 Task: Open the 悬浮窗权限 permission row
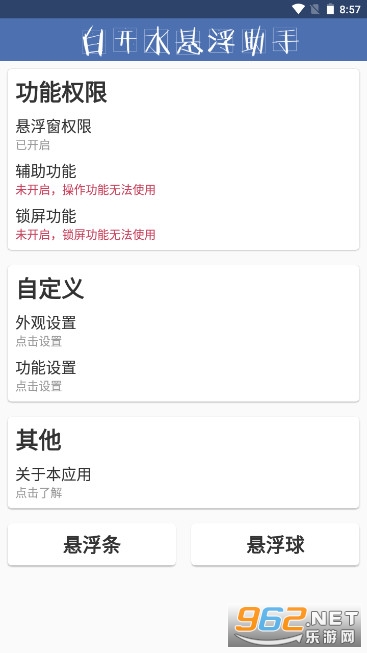[x=183, y=134]
